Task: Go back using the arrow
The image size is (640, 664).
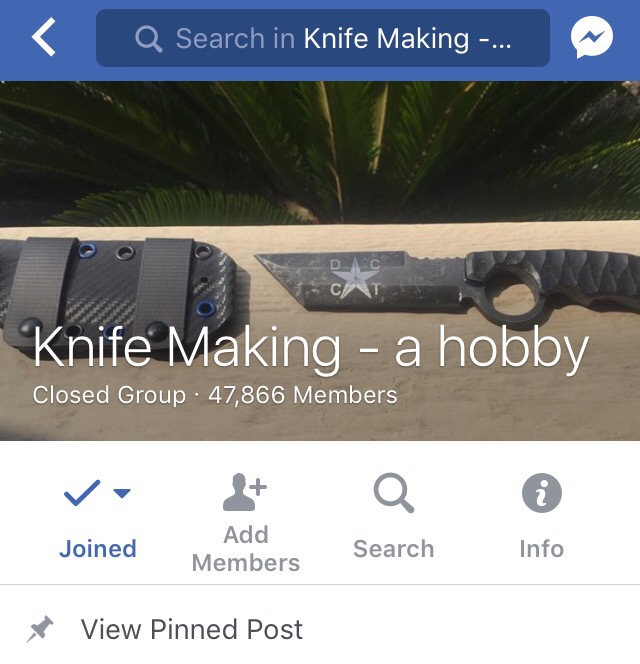Action: (44, 39)
